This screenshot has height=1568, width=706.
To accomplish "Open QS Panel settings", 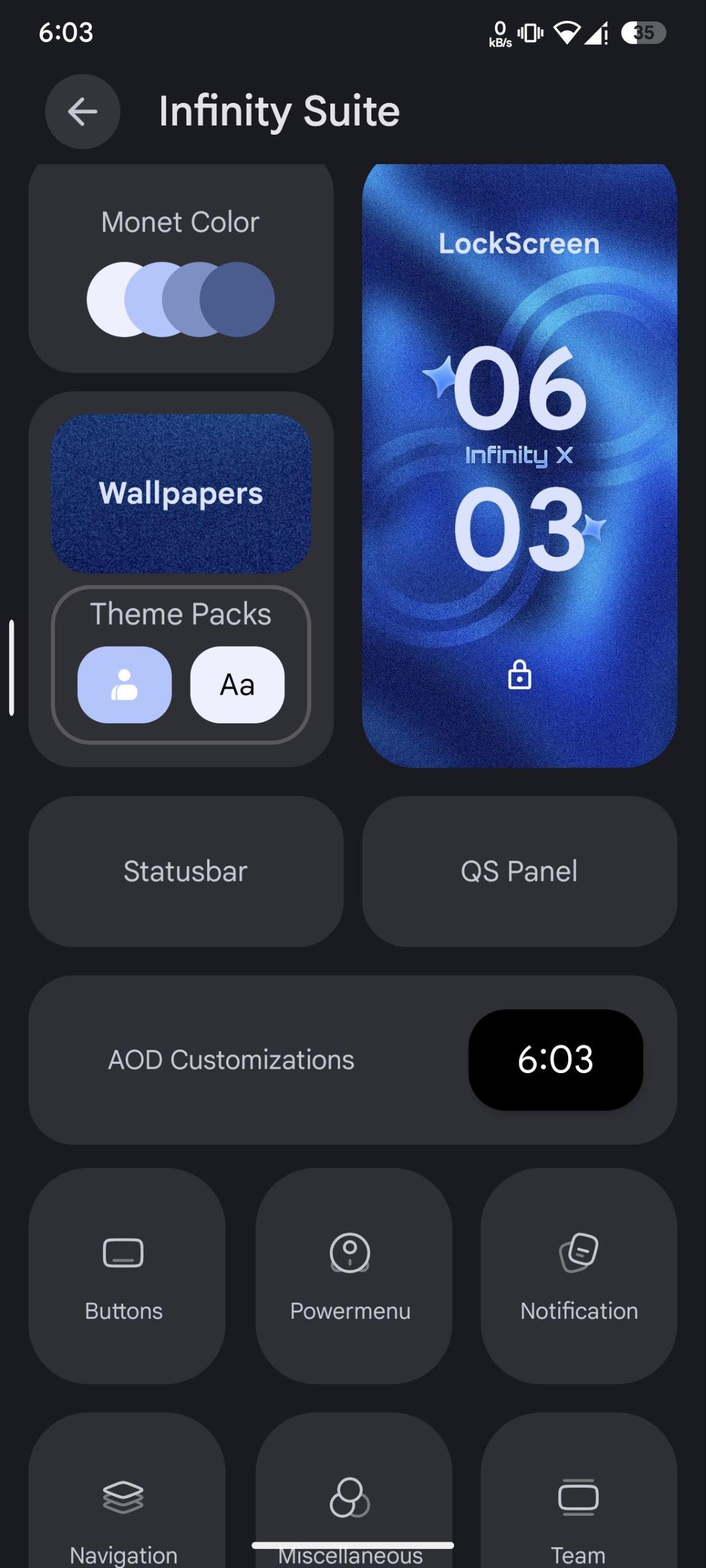I will [519, 871].
